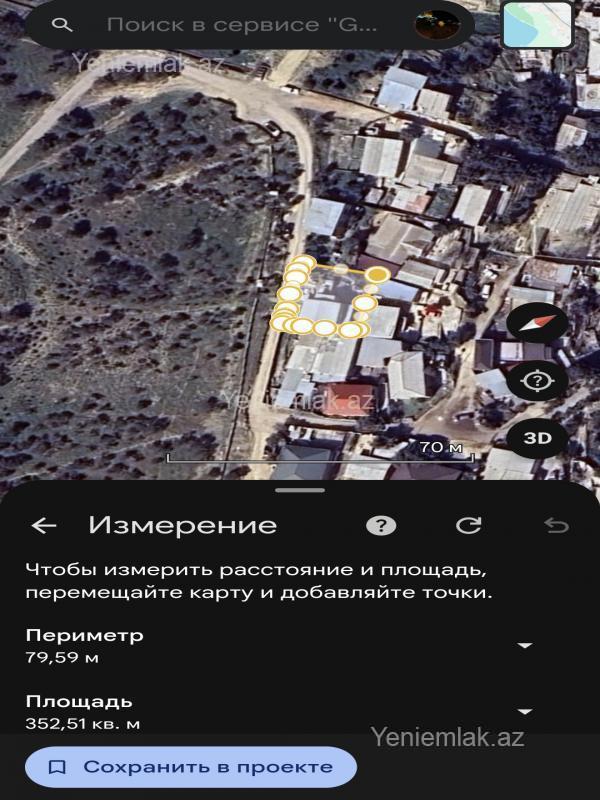Screen dimensions: 600x800
Task: Open the map style thumbnail
Action: (537, 24)
